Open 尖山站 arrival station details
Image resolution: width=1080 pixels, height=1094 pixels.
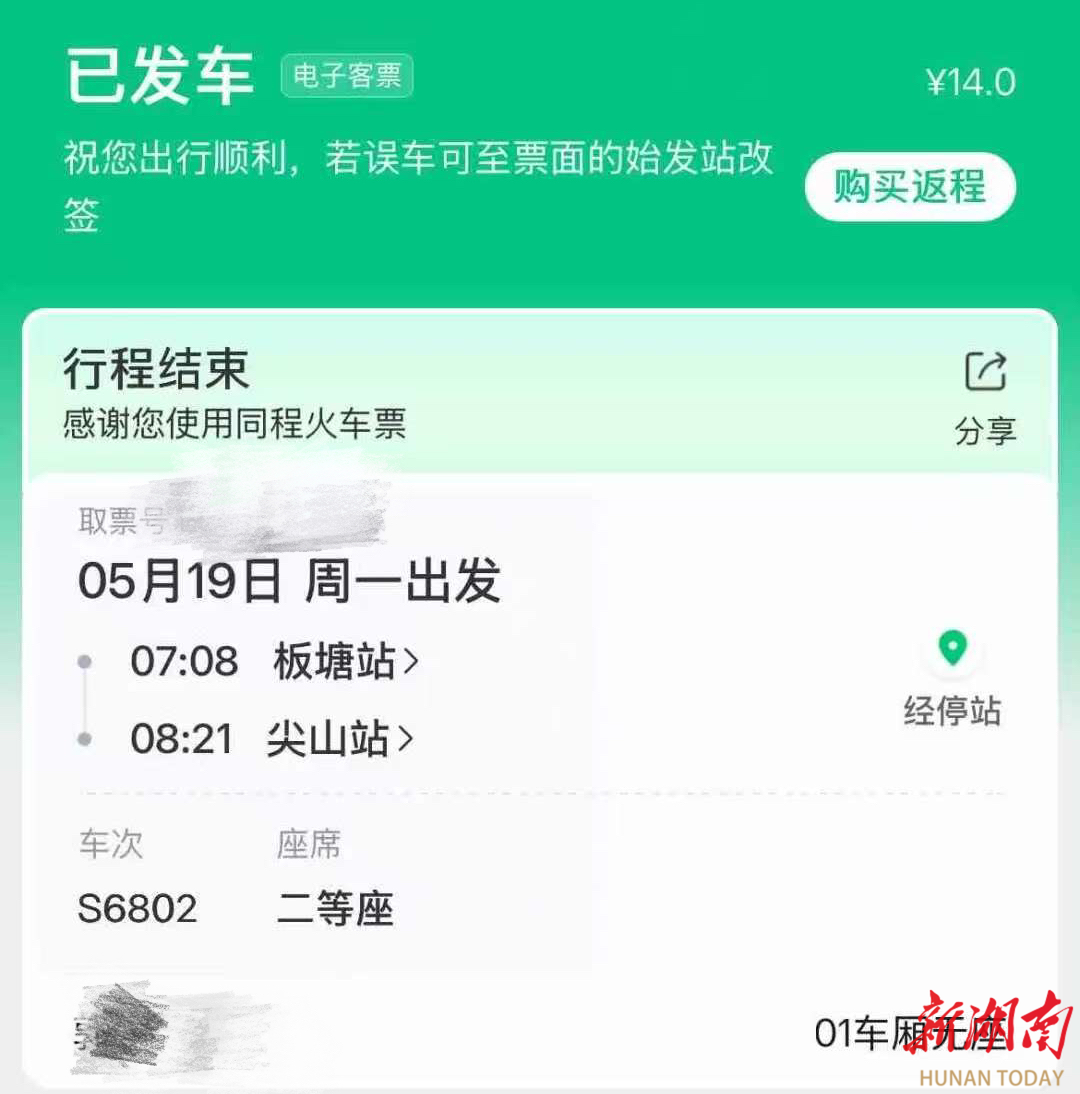340,739
